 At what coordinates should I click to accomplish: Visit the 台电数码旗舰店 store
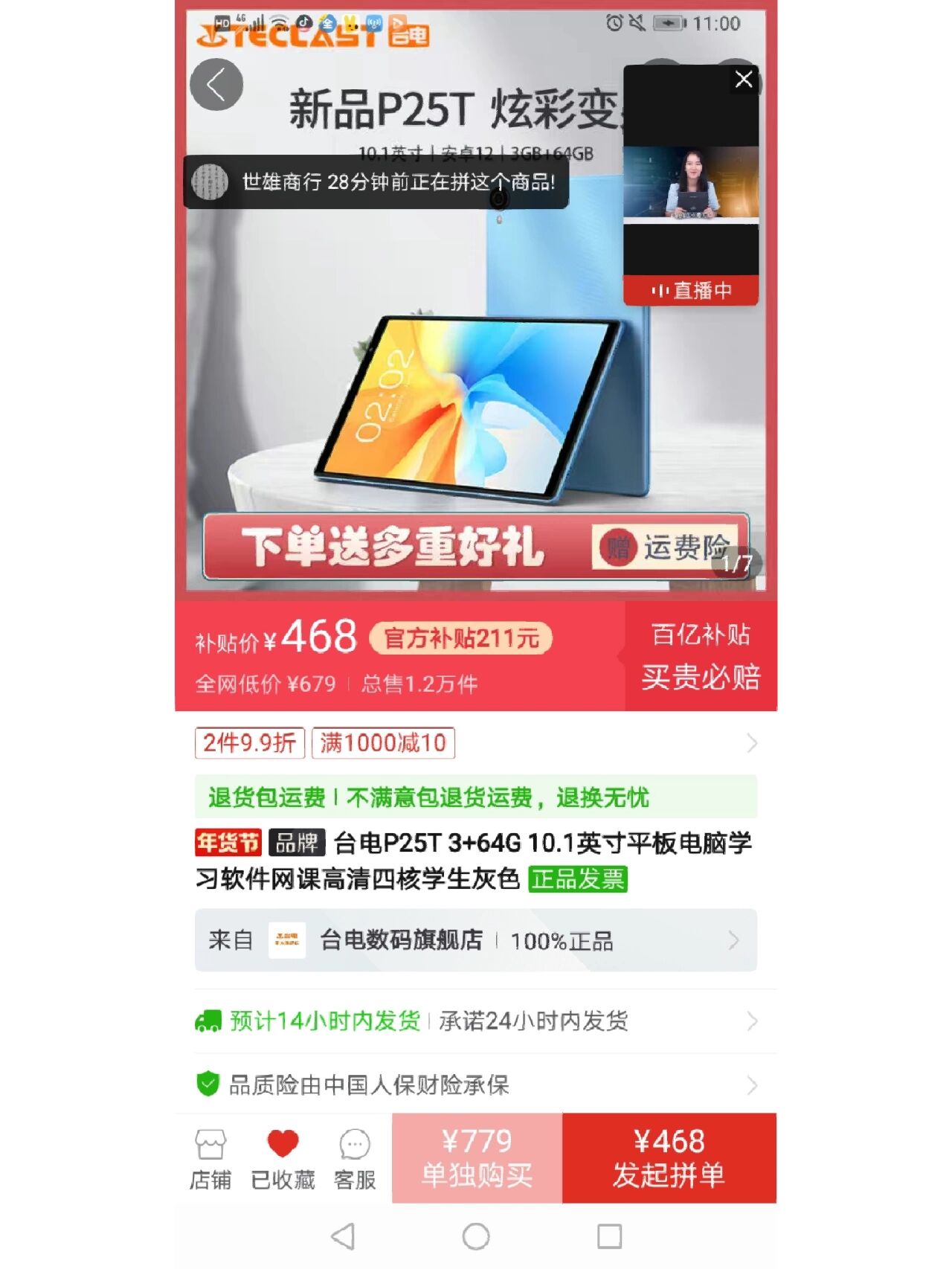476,940
